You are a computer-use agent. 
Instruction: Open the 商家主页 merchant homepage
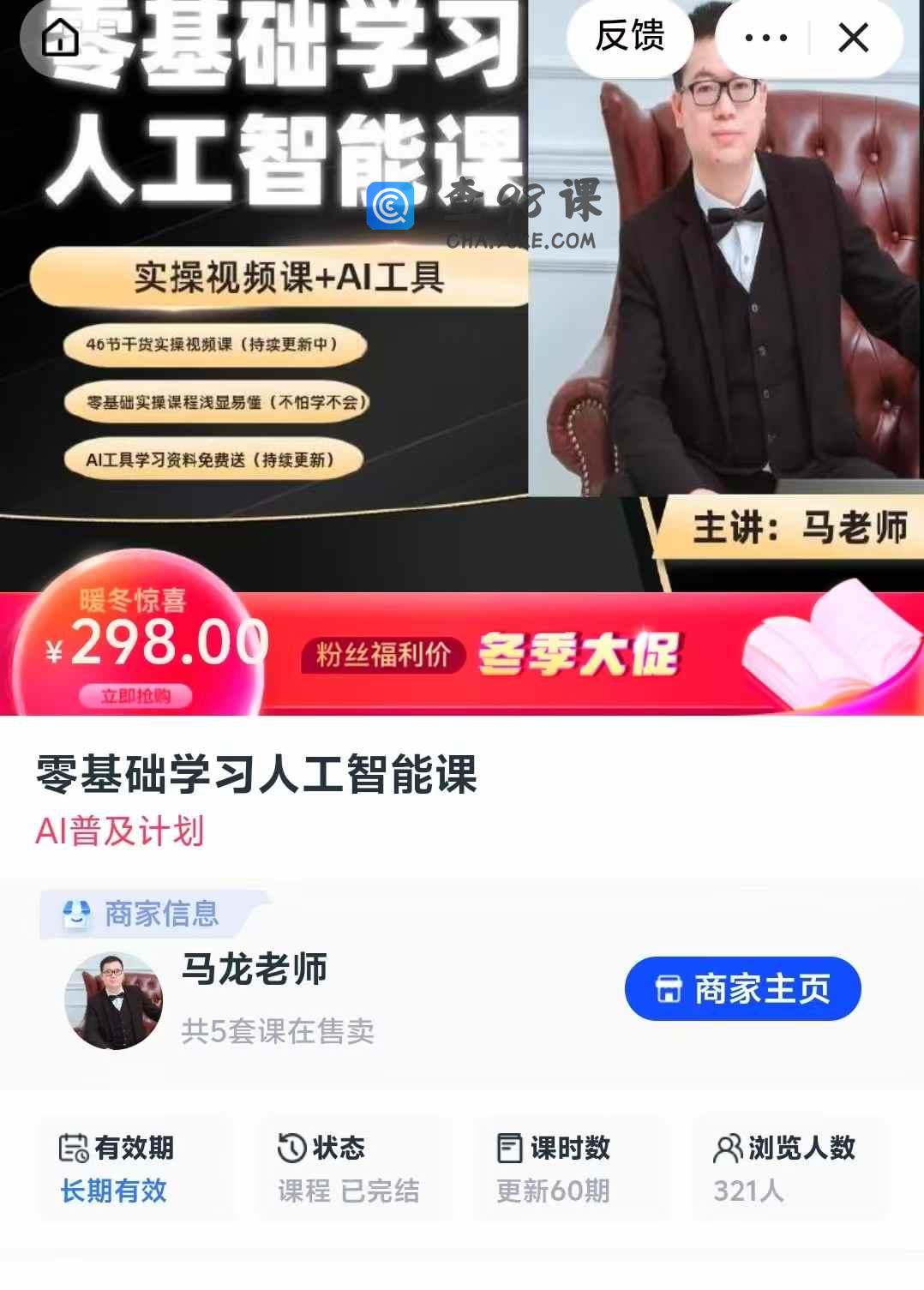tap(742, 988)
